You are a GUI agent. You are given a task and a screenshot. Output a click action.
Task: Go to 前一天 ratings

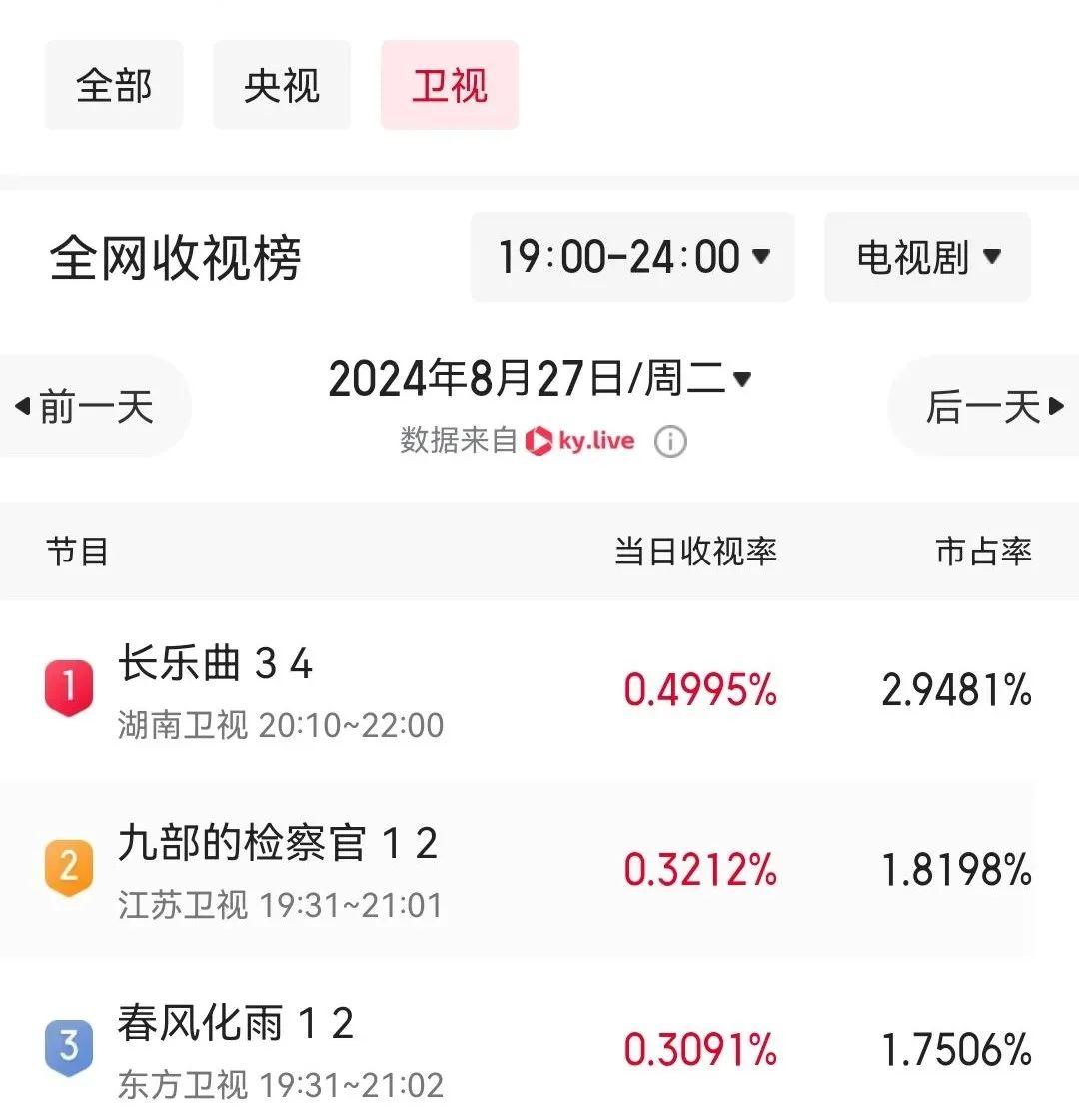point(90,407)
